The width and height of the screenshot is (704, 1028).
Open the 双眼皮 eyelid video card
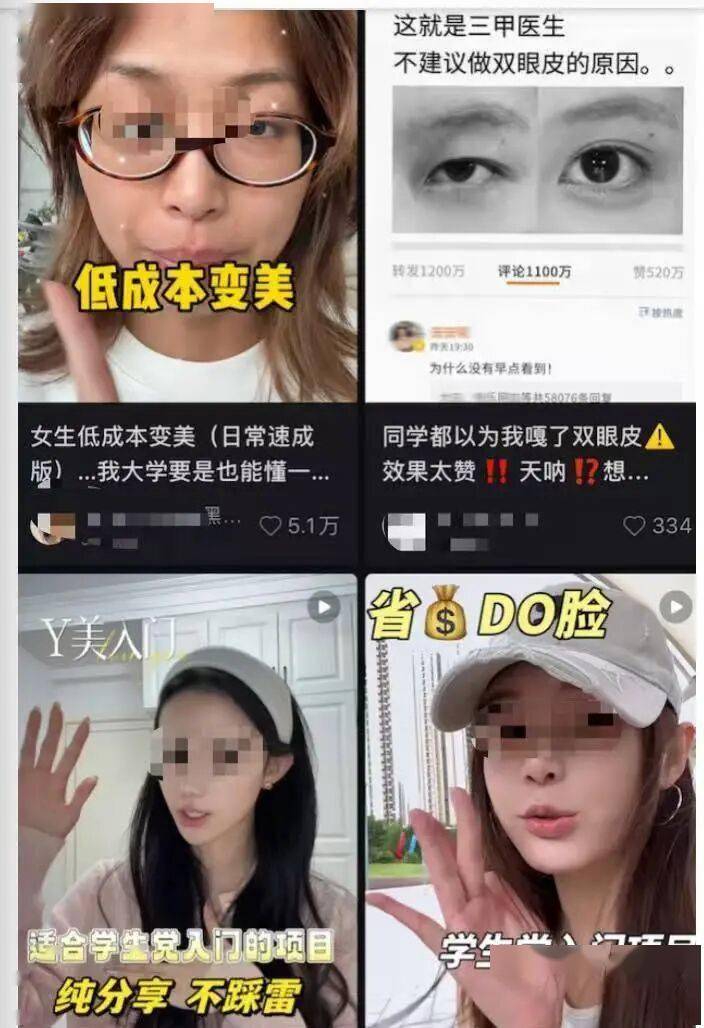pos(530,200)
